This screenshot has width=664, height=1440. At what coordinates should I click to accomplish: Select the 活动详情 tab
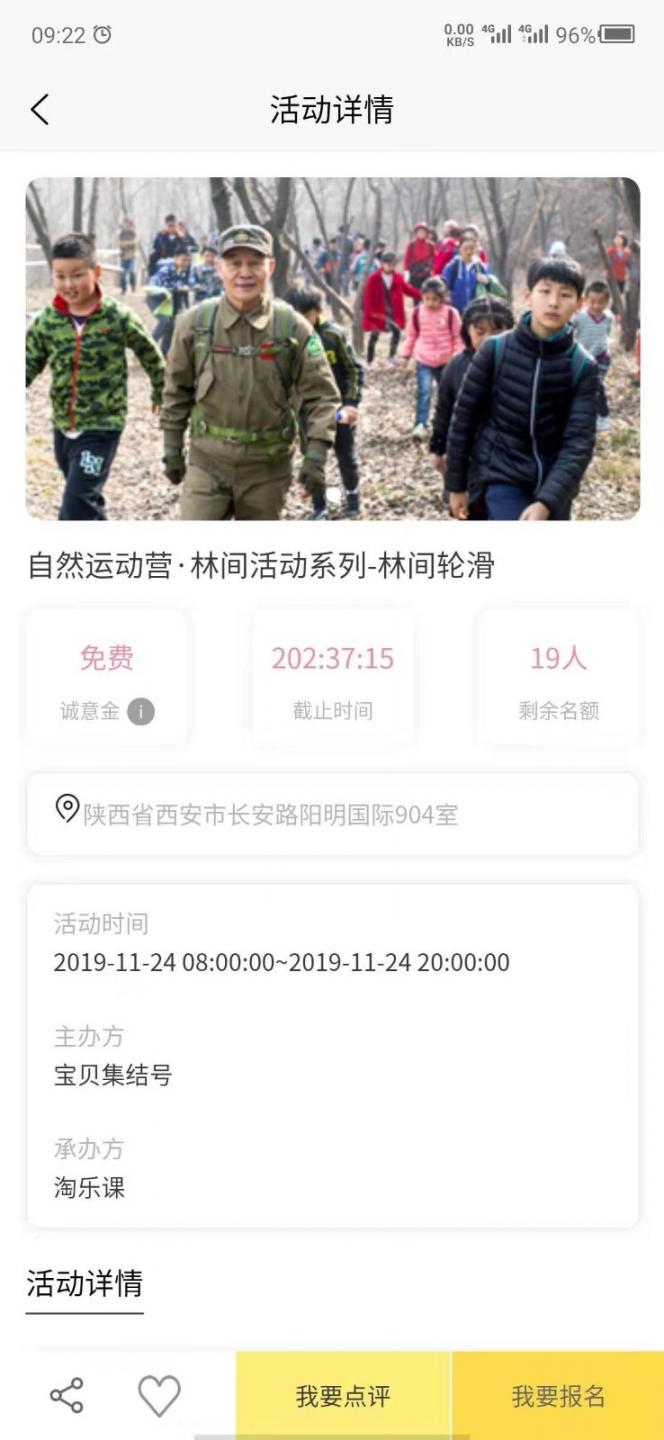point(85,1284)
